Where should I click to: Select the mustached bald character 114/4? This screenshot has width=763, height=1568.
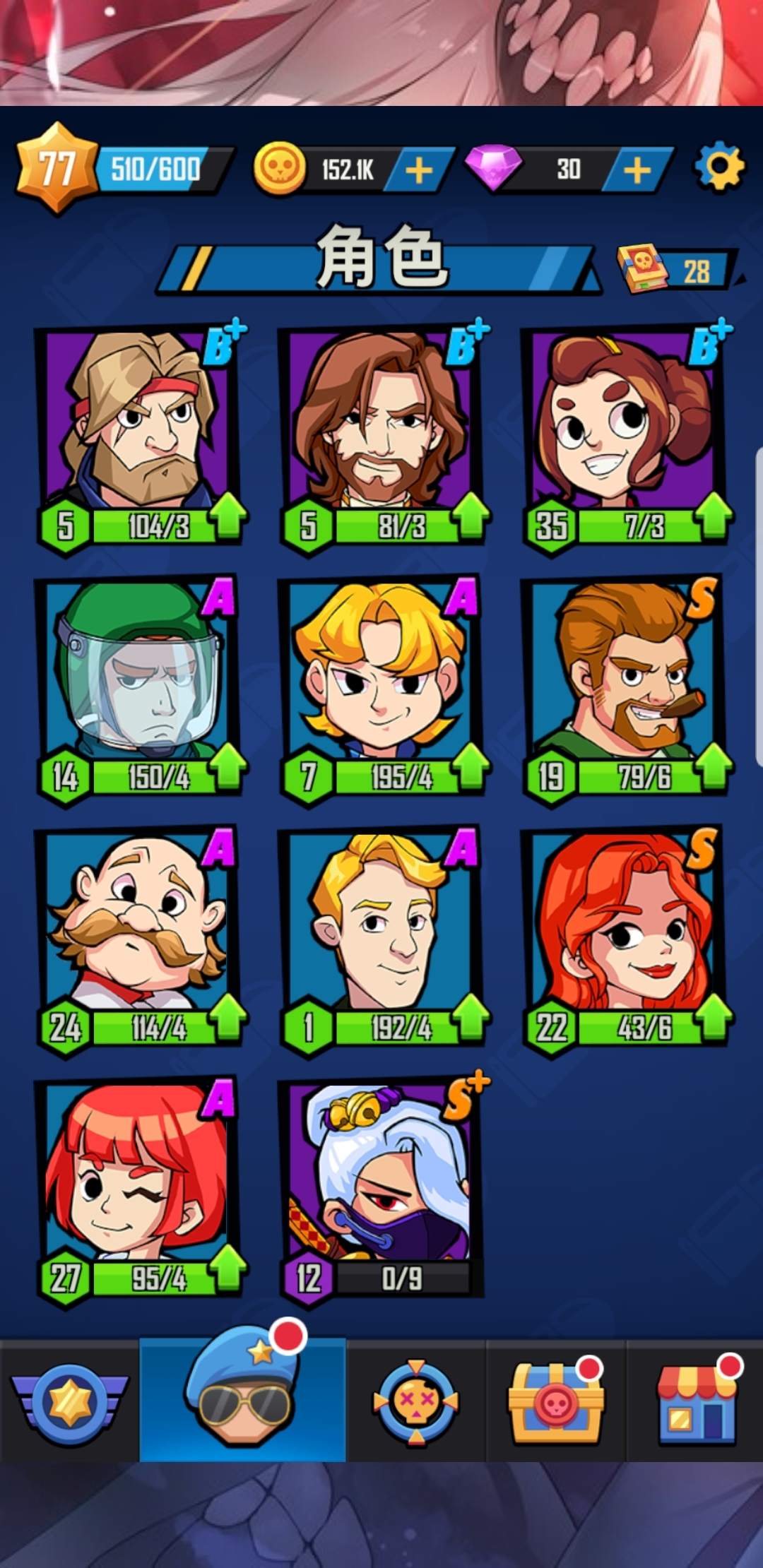[x=141, y=941]
